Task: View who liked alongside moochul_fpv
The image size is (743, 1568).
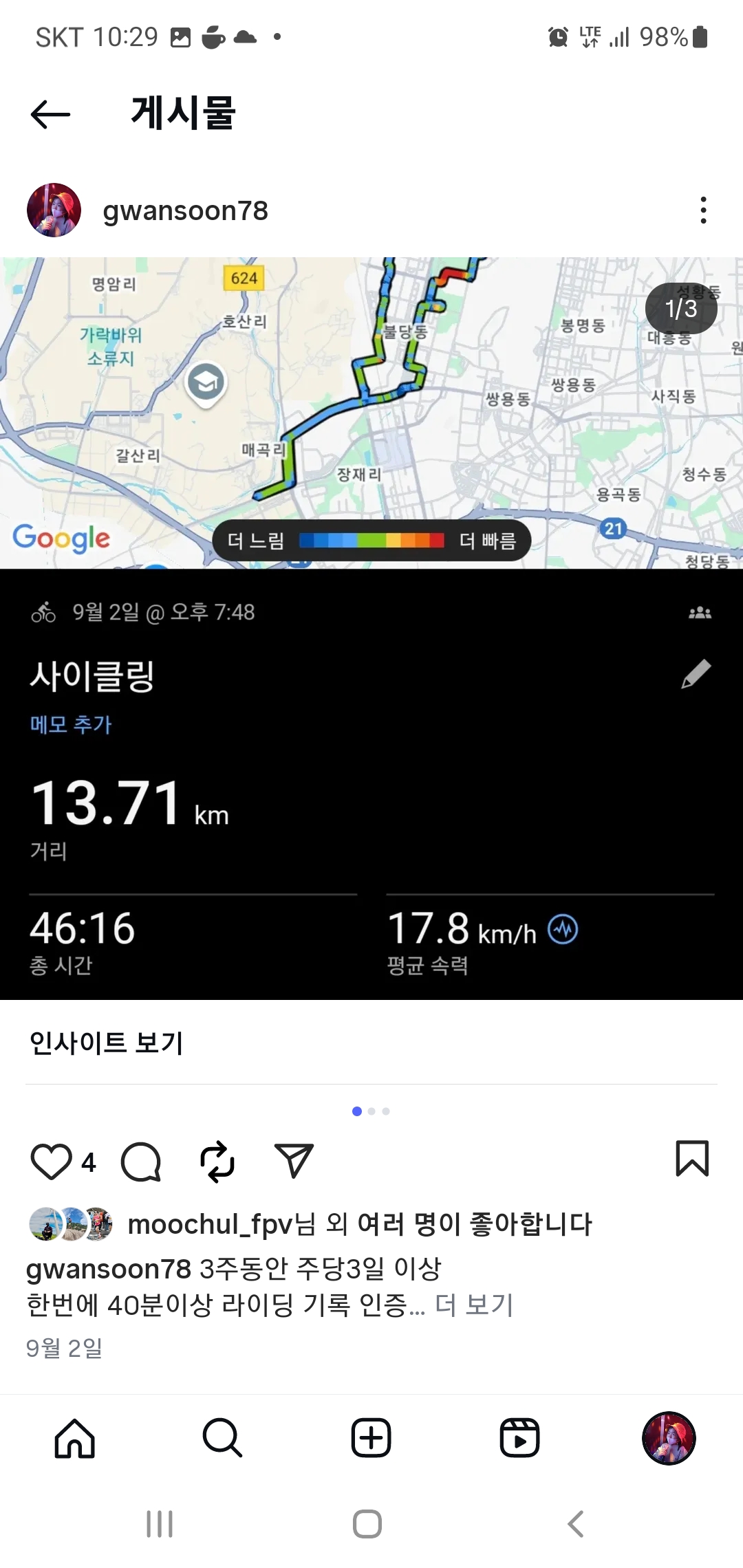Action: pos(359,1224)
